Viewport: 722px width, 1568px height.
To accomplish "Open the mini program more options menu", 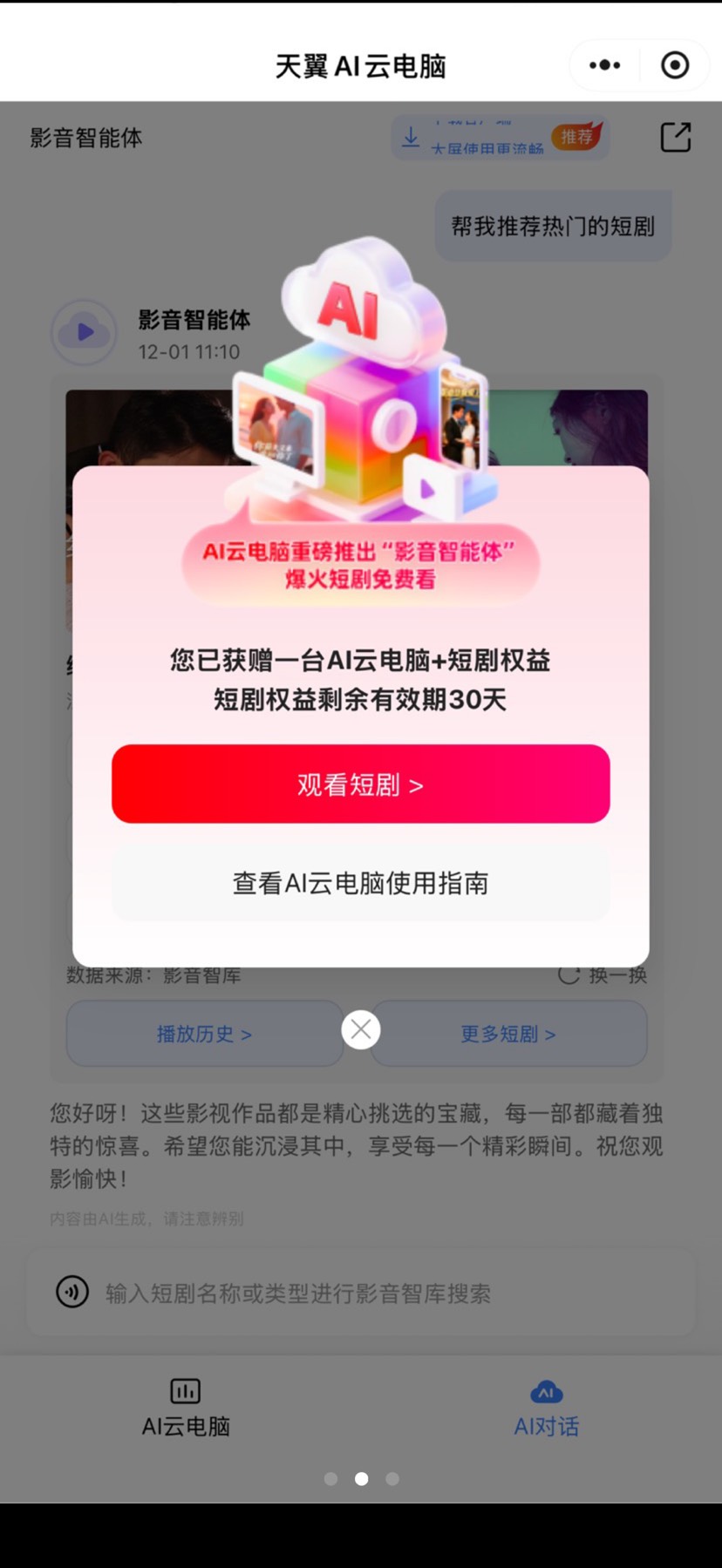I will 604,65.
